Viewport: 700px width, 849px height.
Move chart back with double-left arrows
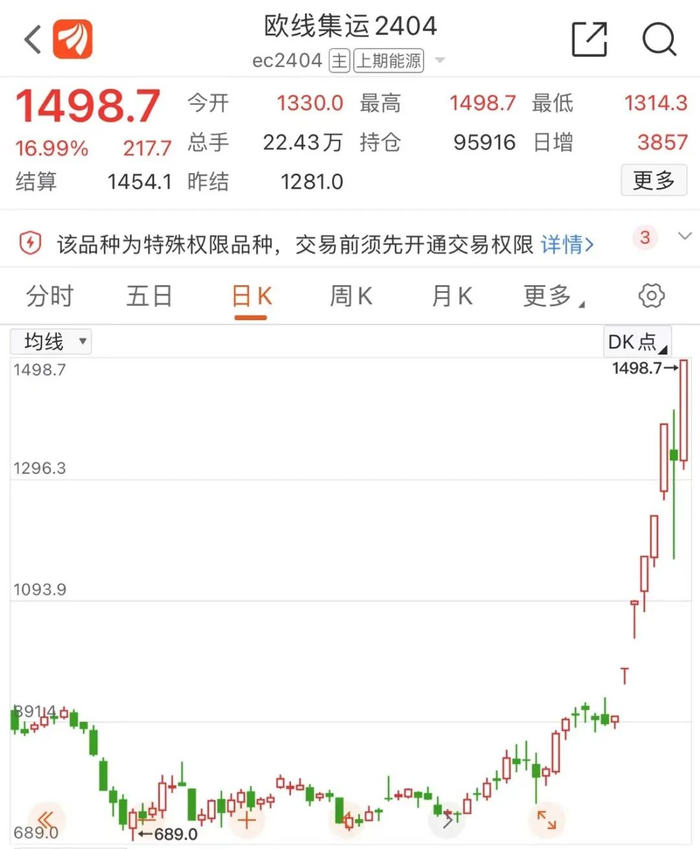45,819
